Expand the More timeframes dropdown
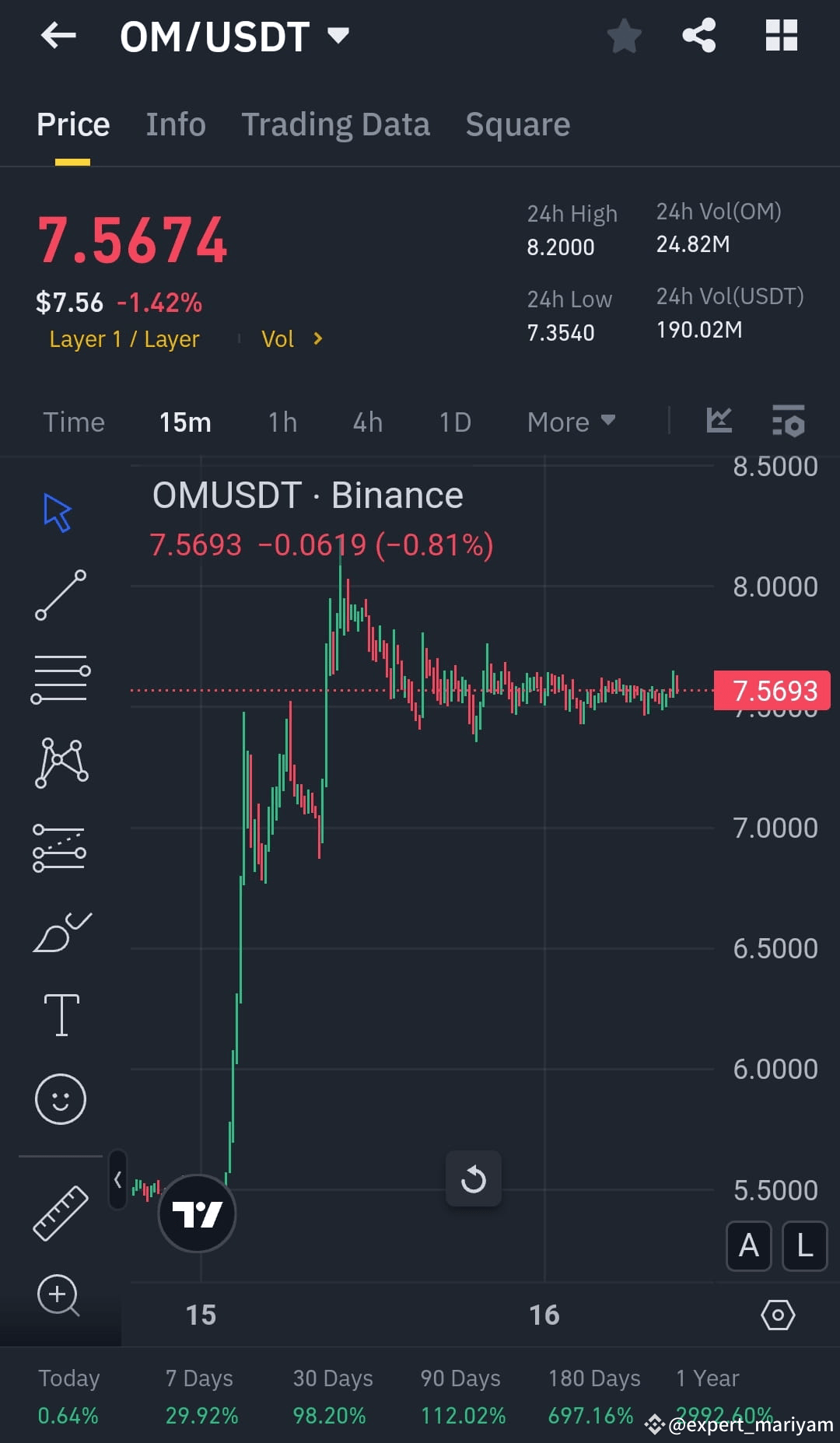Image resolution: width=840 pixels, height=1443 pixels. [x=570, y=421]
